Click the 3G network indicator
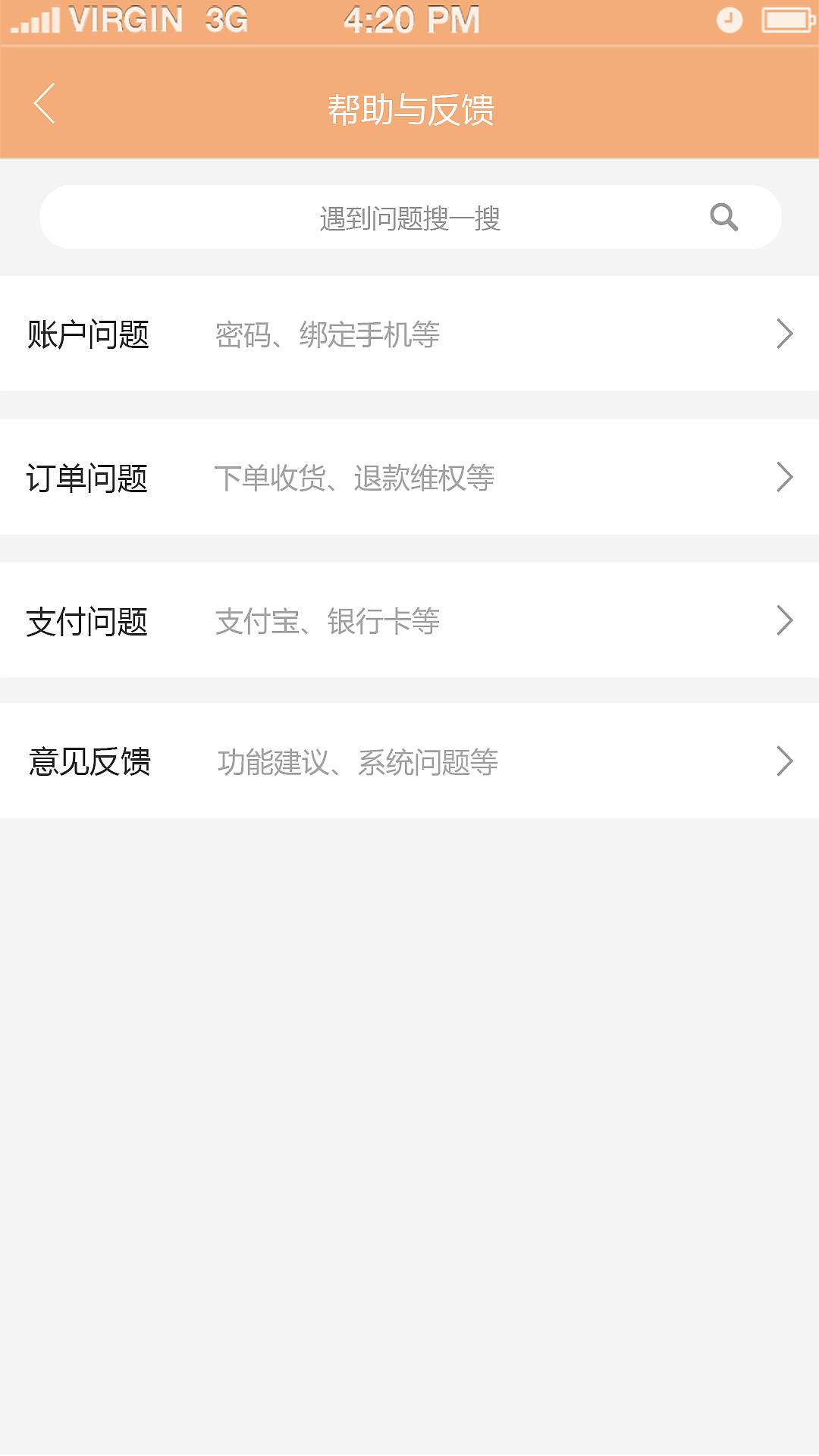The height and width of the screenshot is (1456, 819). click(225, 20)
